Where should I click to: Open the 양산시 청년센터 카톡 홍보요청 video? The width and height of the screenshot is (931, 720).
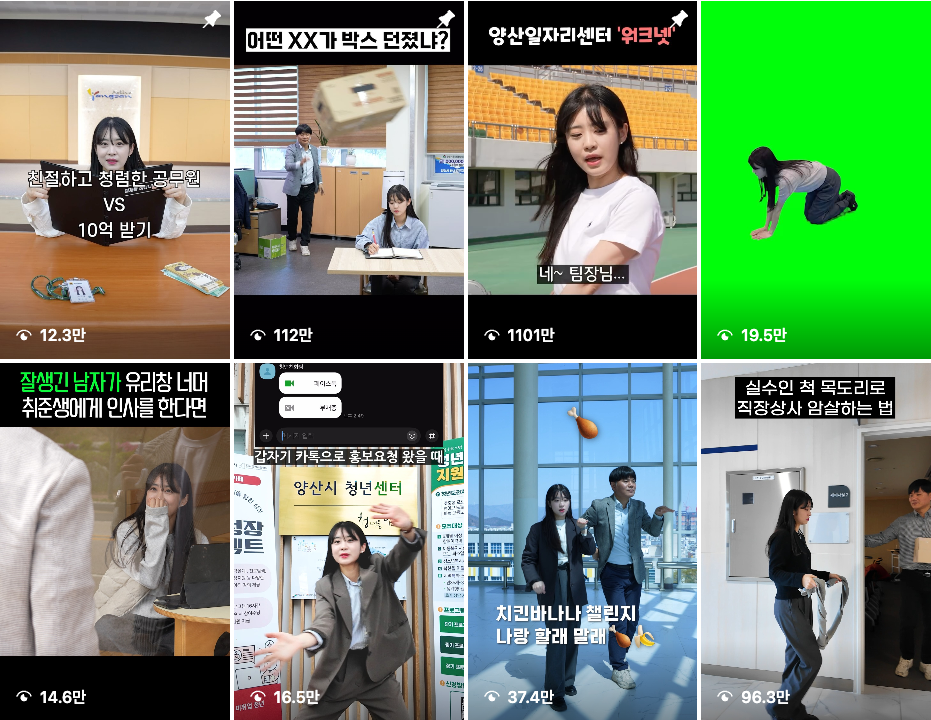click(x=349, y=540)
